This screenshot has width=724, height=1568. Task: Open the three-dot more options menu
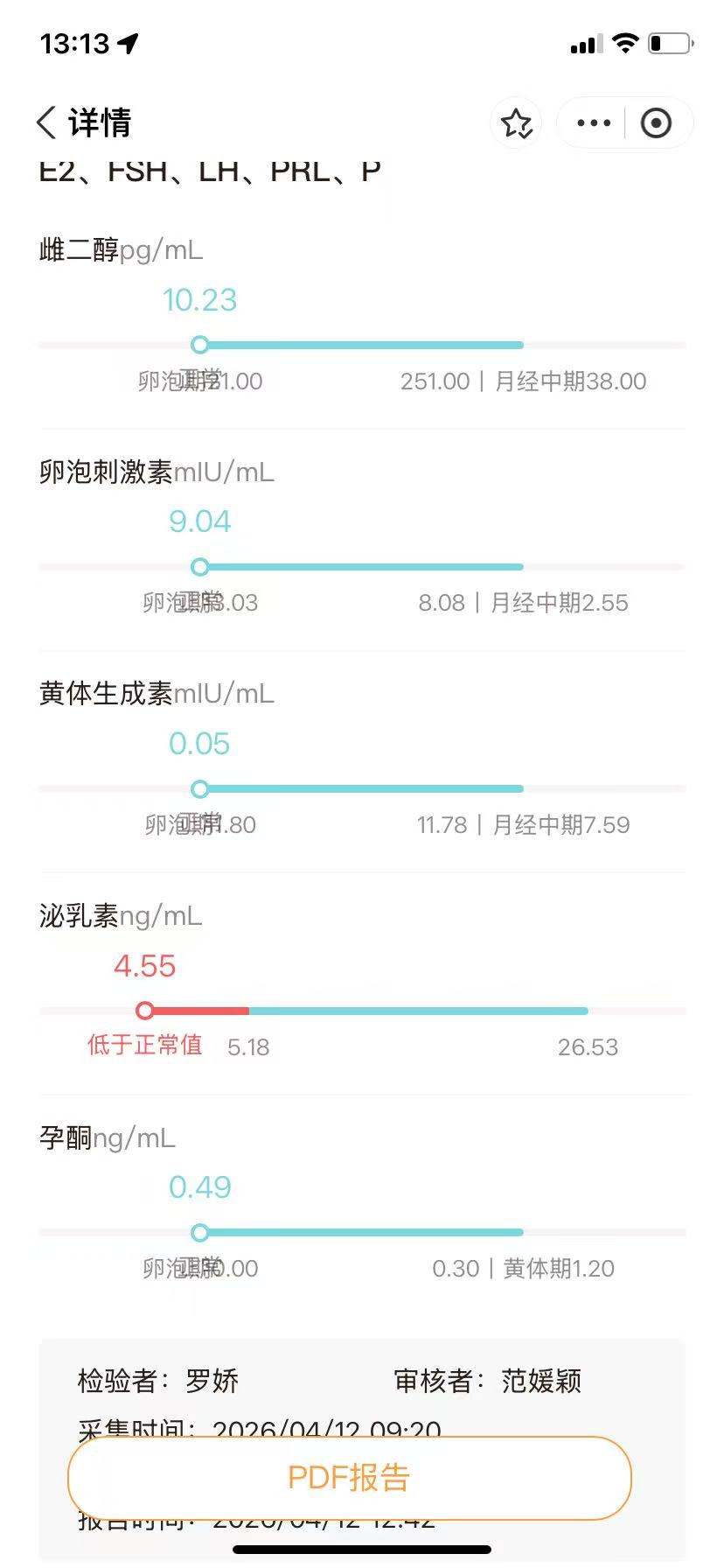click(x=594, y=123)
